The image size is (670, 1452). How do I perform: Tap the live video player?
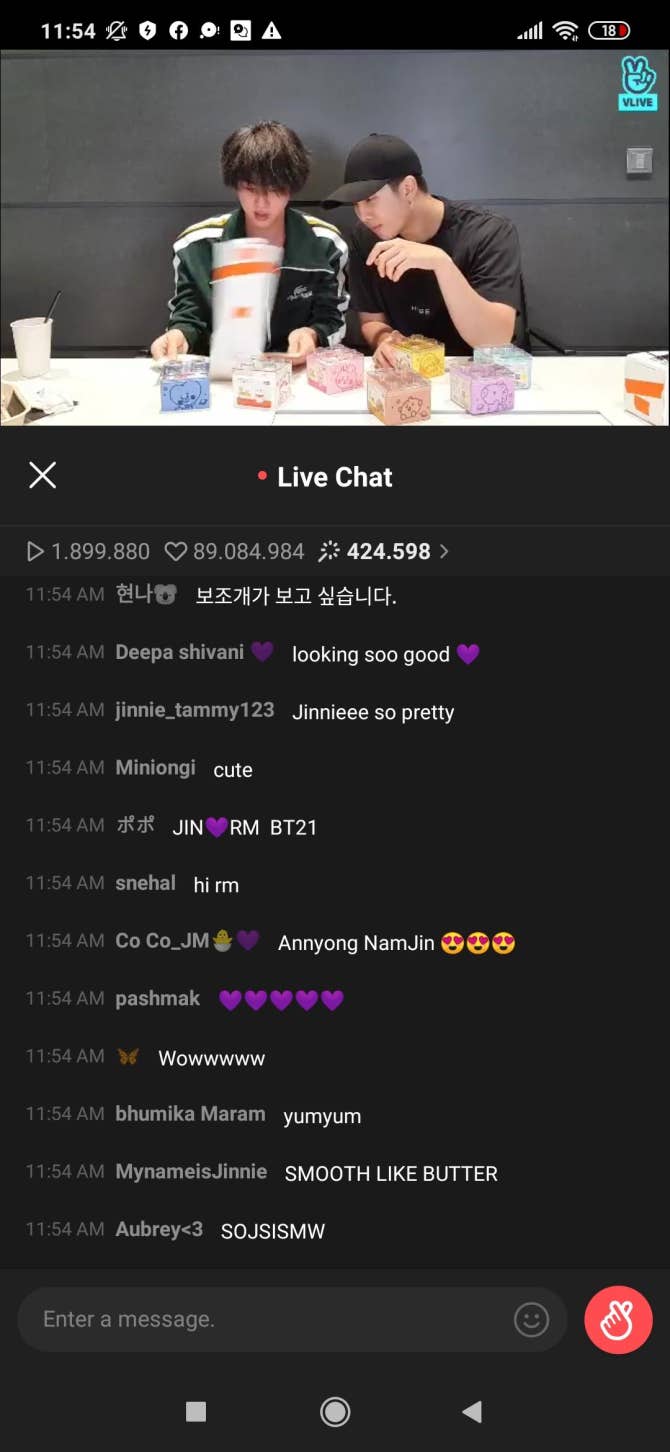click(335, 238)
